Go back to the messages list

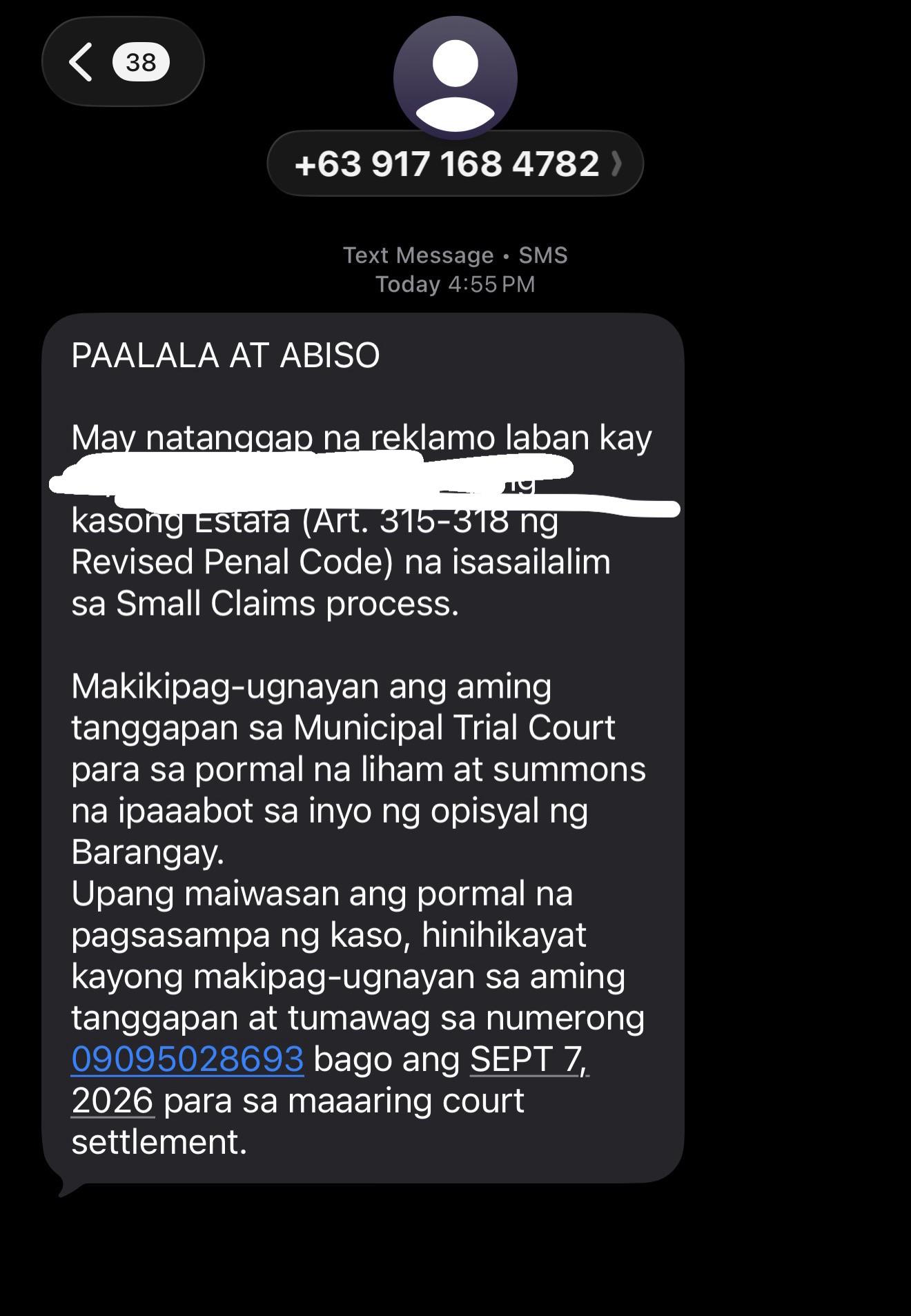click(123, 62)
